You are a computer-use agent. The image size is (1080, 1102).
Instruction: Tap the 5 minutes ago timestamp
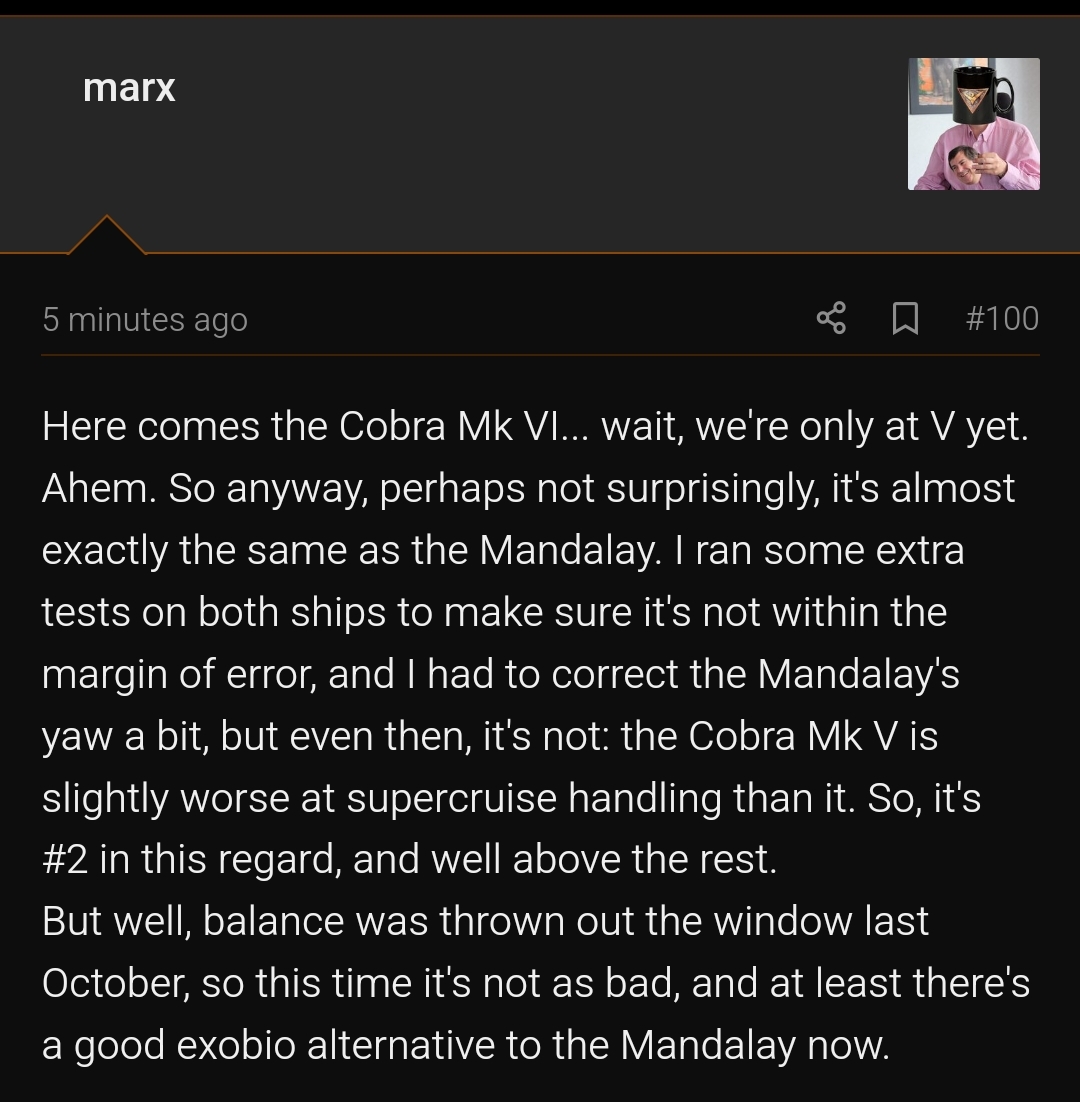click(145, 319)
